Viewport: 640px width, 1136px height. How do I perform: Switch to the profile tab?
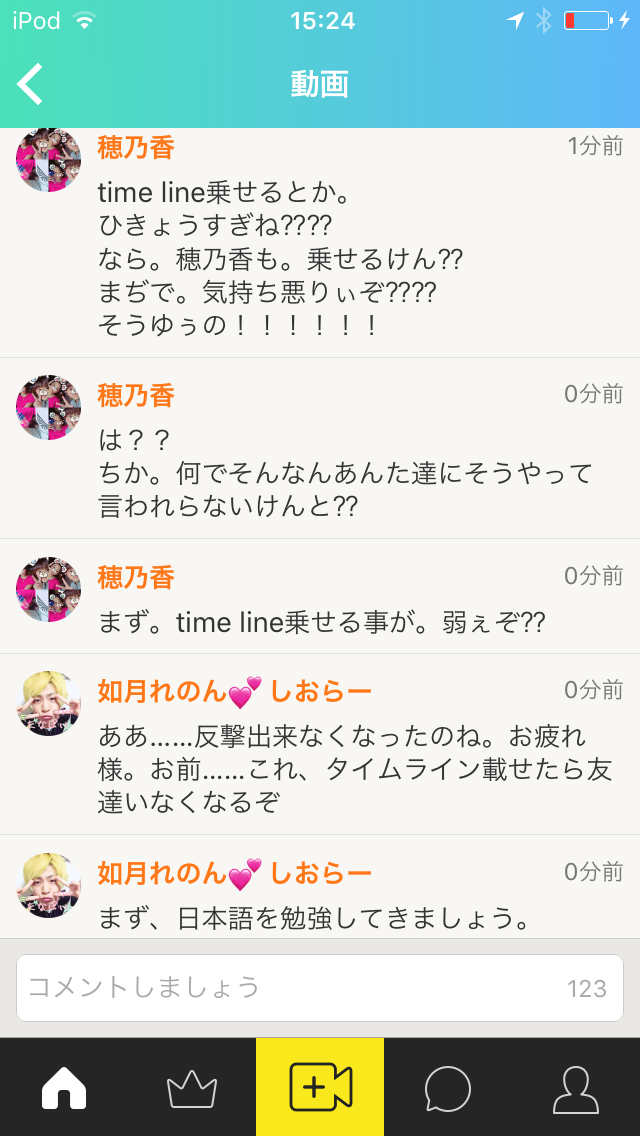[x=576, y=1087]
